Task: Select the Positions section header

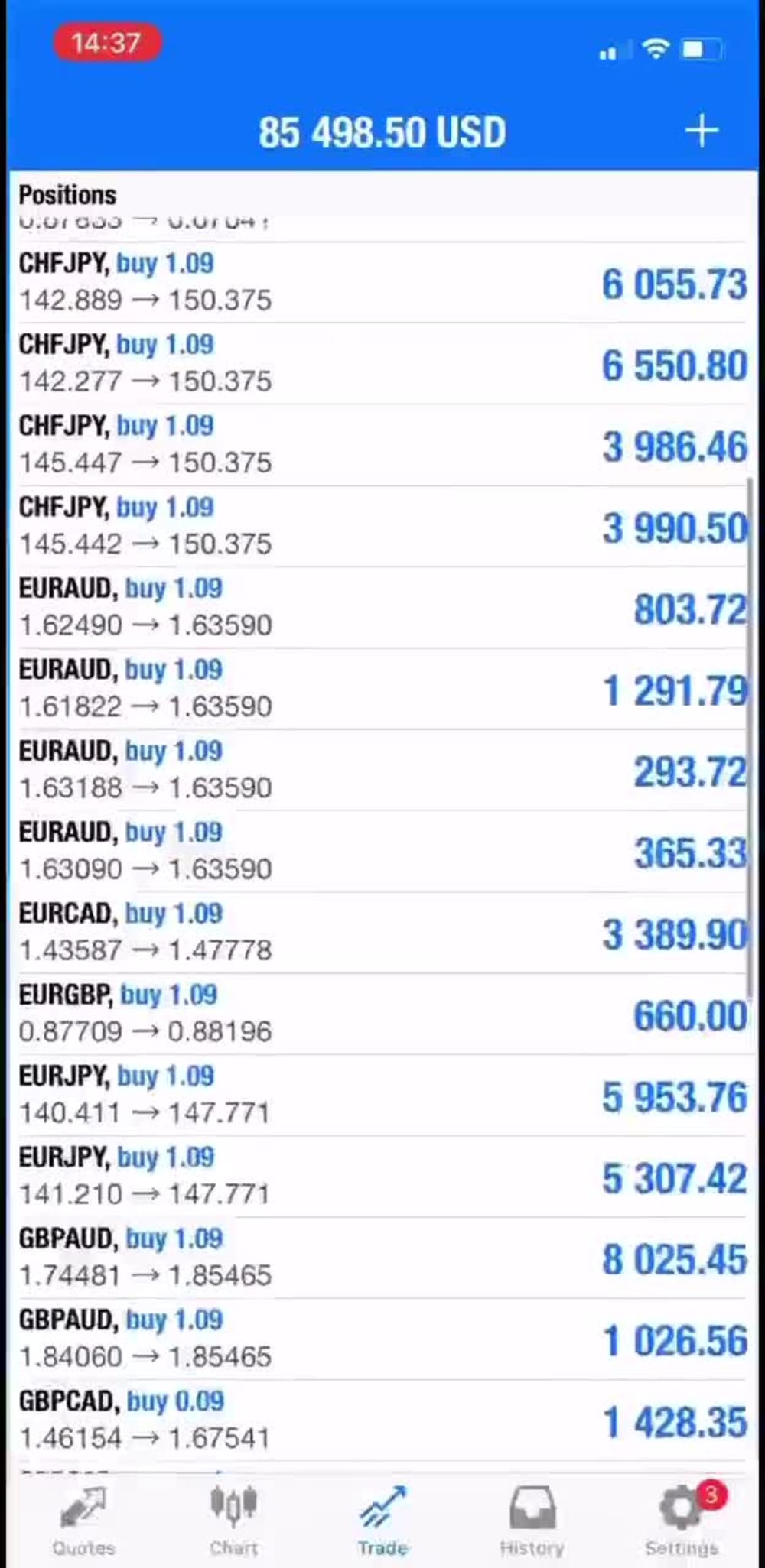Action: point(67,195)
